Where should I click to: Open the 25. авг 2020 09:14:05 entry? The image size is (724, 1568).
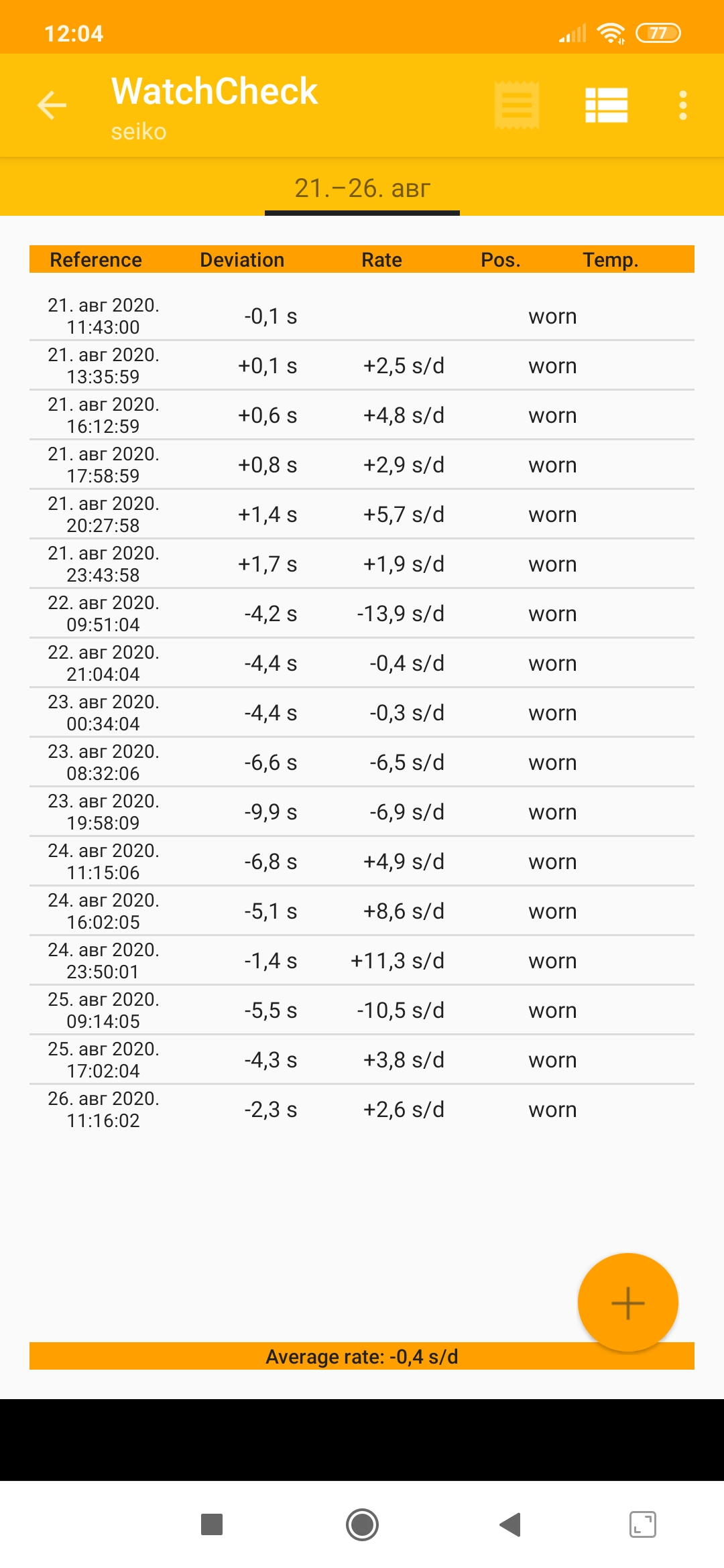[362, 1010]
